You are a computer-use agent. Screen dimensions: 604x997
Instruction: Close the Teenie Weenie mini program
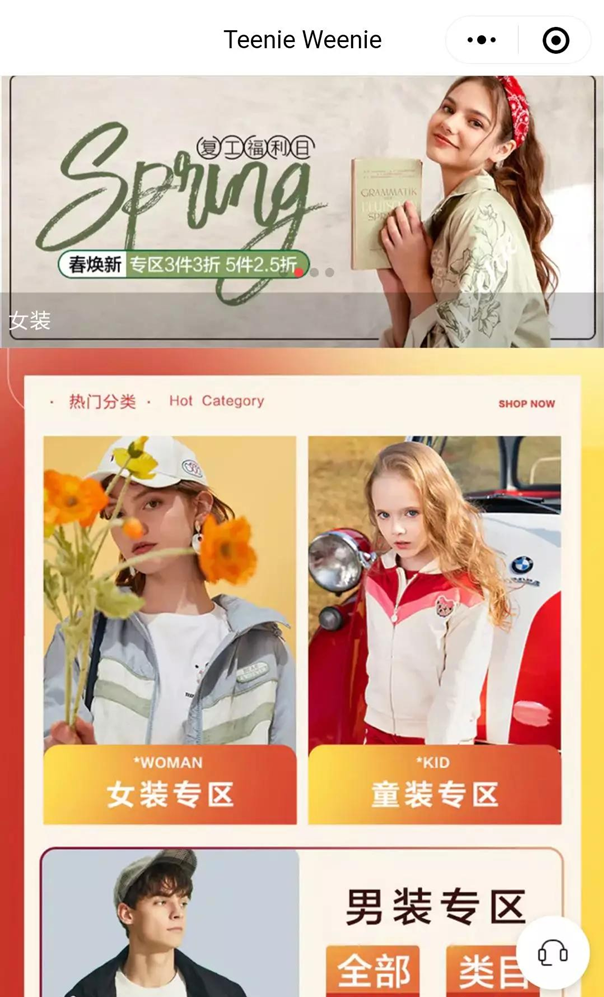(x=555, y=40)
